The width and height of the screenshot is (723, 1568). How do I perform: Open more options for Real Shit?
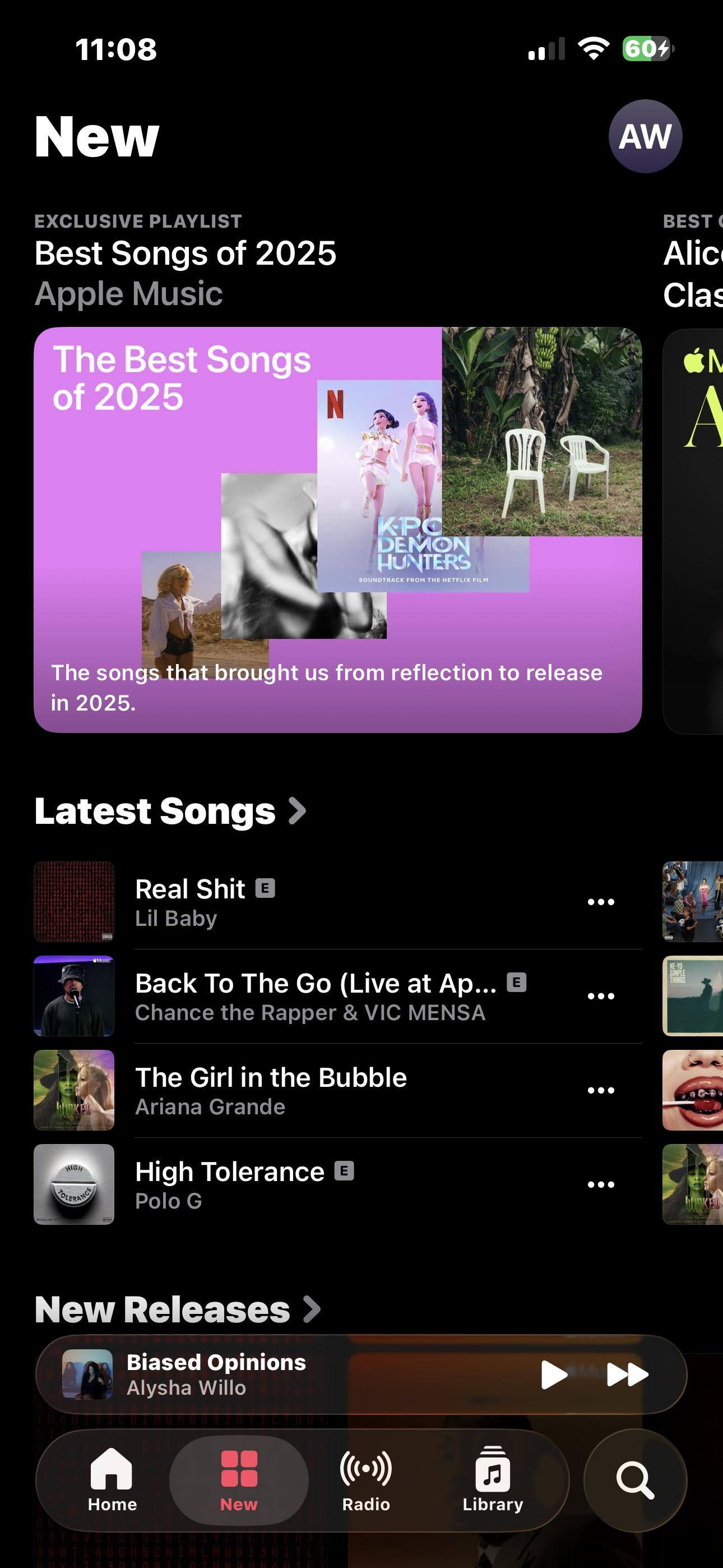(601, 901)
